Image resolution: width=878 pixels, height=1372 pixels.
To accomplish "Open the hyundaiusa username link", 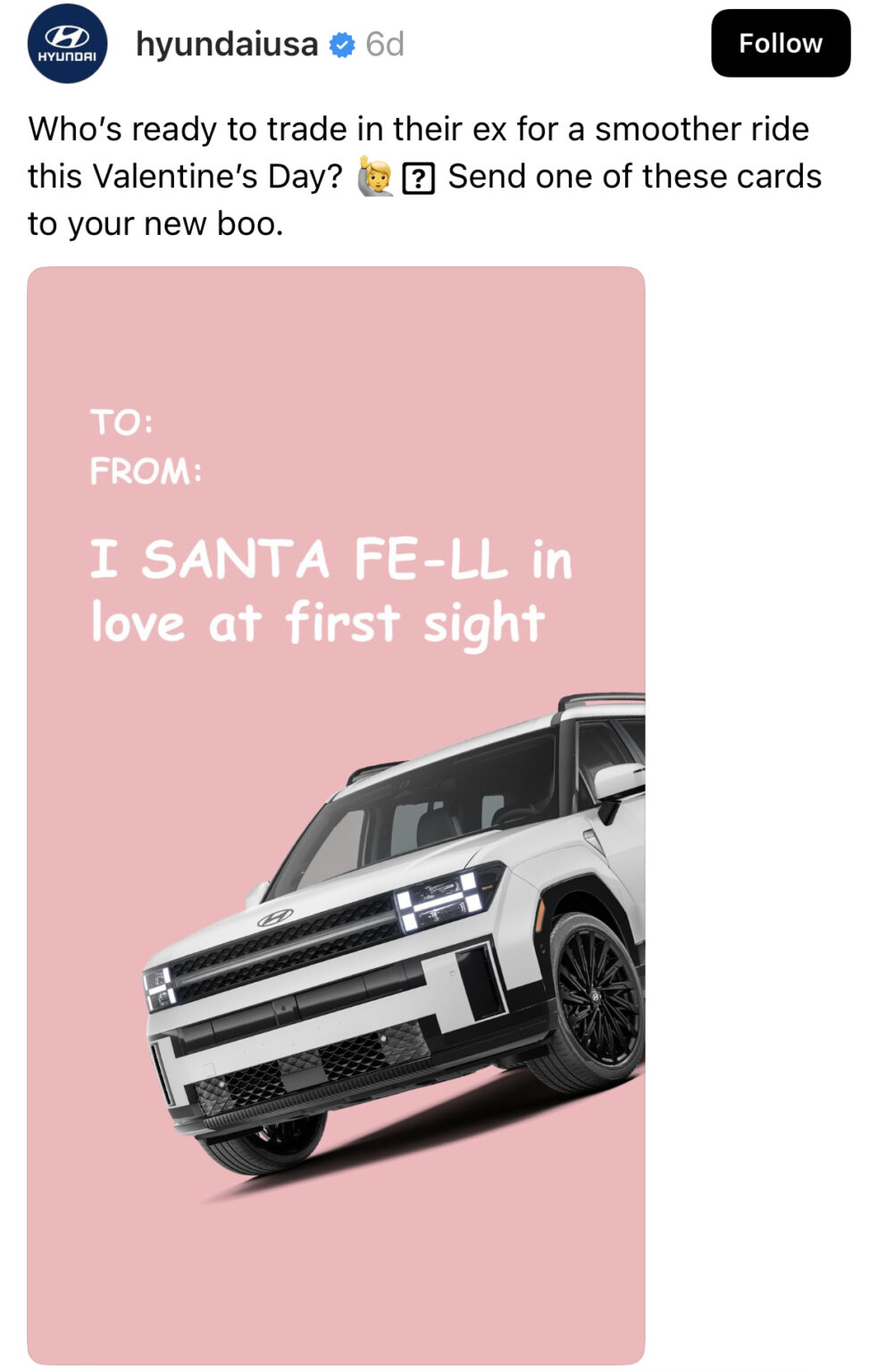I will [226, 44].
